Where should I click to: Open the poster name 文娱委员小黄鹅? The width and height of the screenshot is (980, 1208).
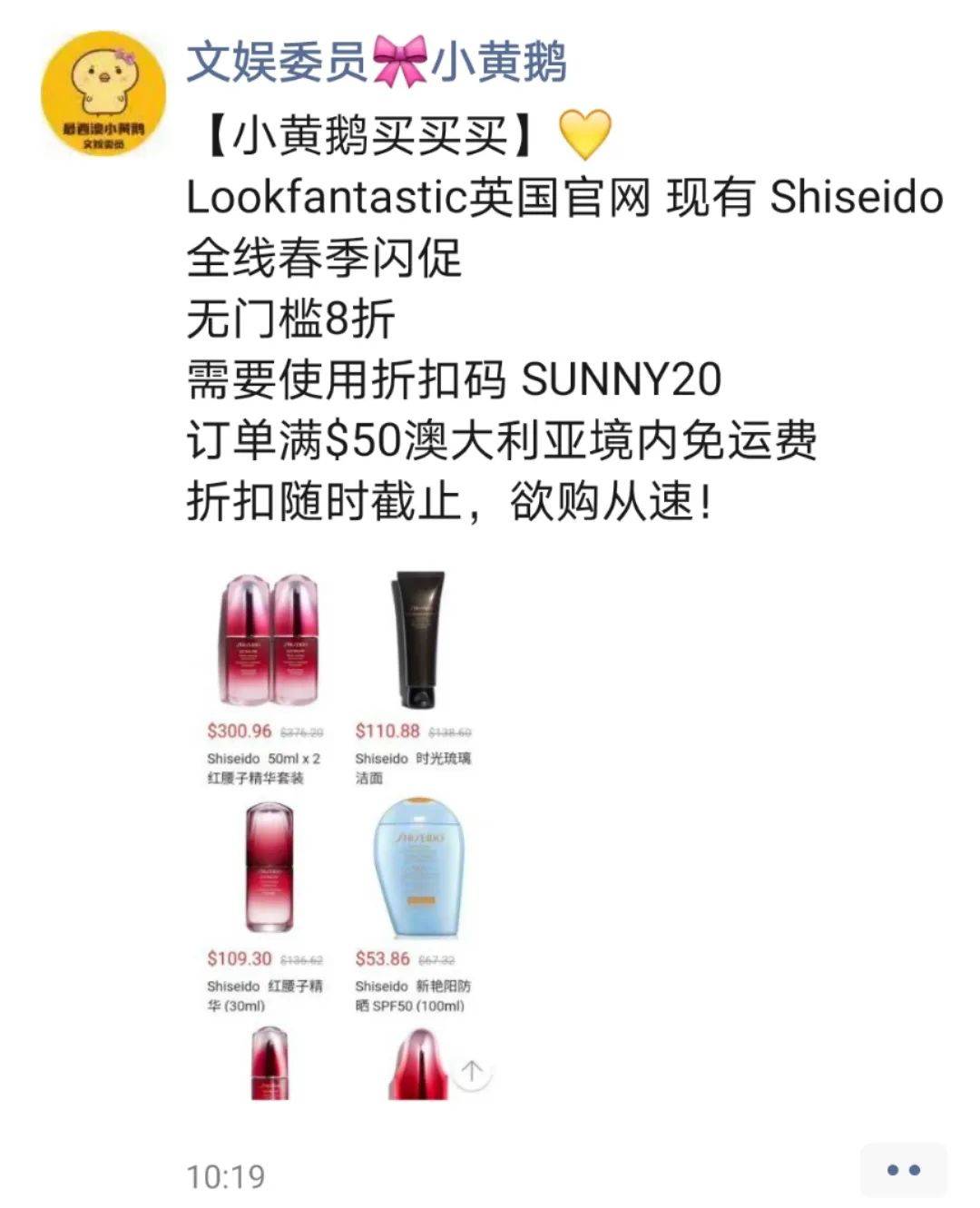(377, 63)
